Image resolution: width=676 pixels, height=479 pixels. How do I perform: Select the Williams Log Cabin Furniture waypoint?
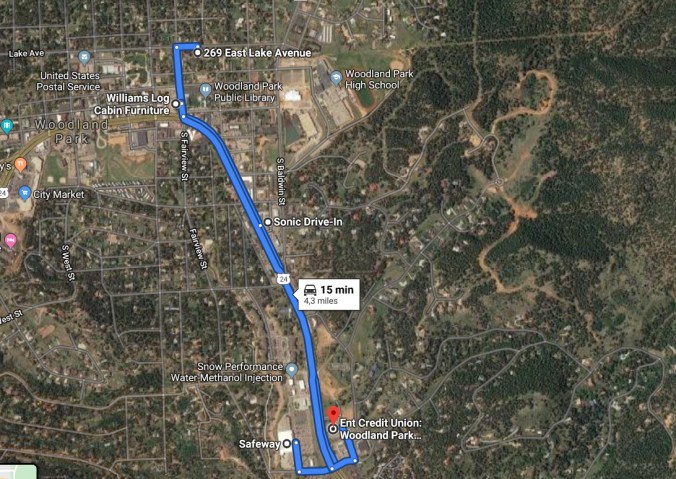point(175,104)
